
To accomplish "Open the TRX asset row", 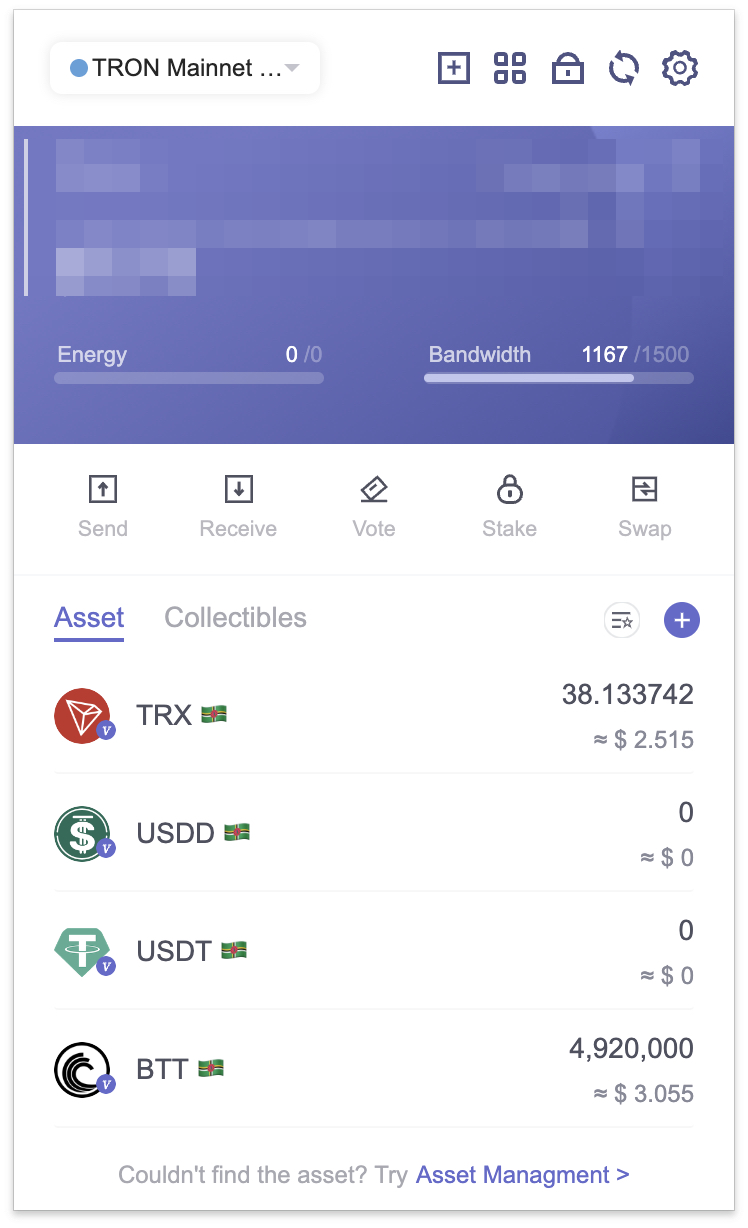I will (x=374, y=716).
